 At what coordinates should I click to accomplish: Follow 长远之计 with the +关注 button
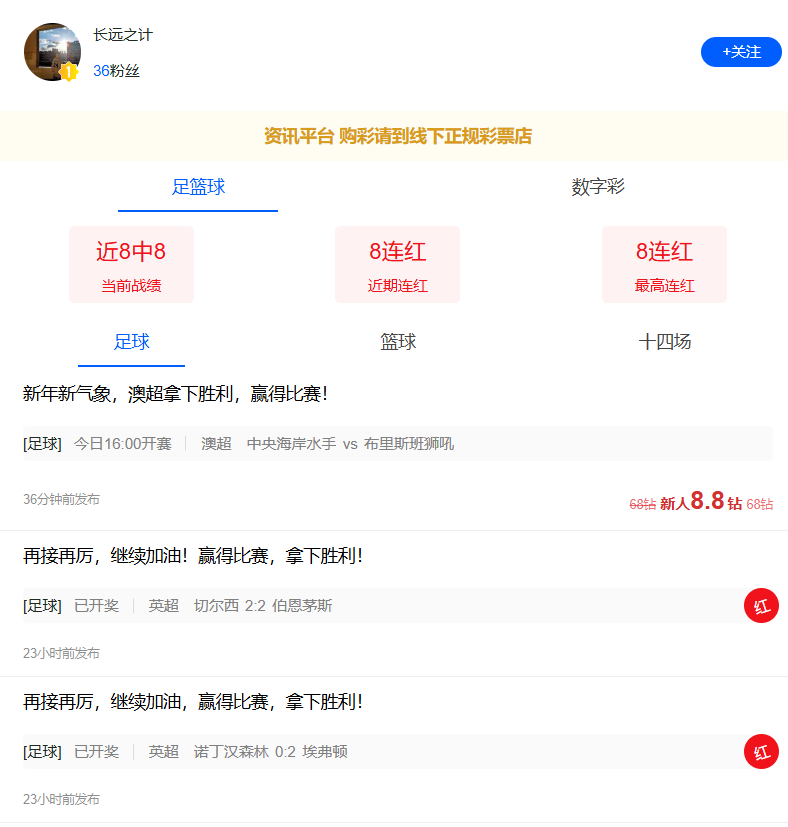[740, 52]
